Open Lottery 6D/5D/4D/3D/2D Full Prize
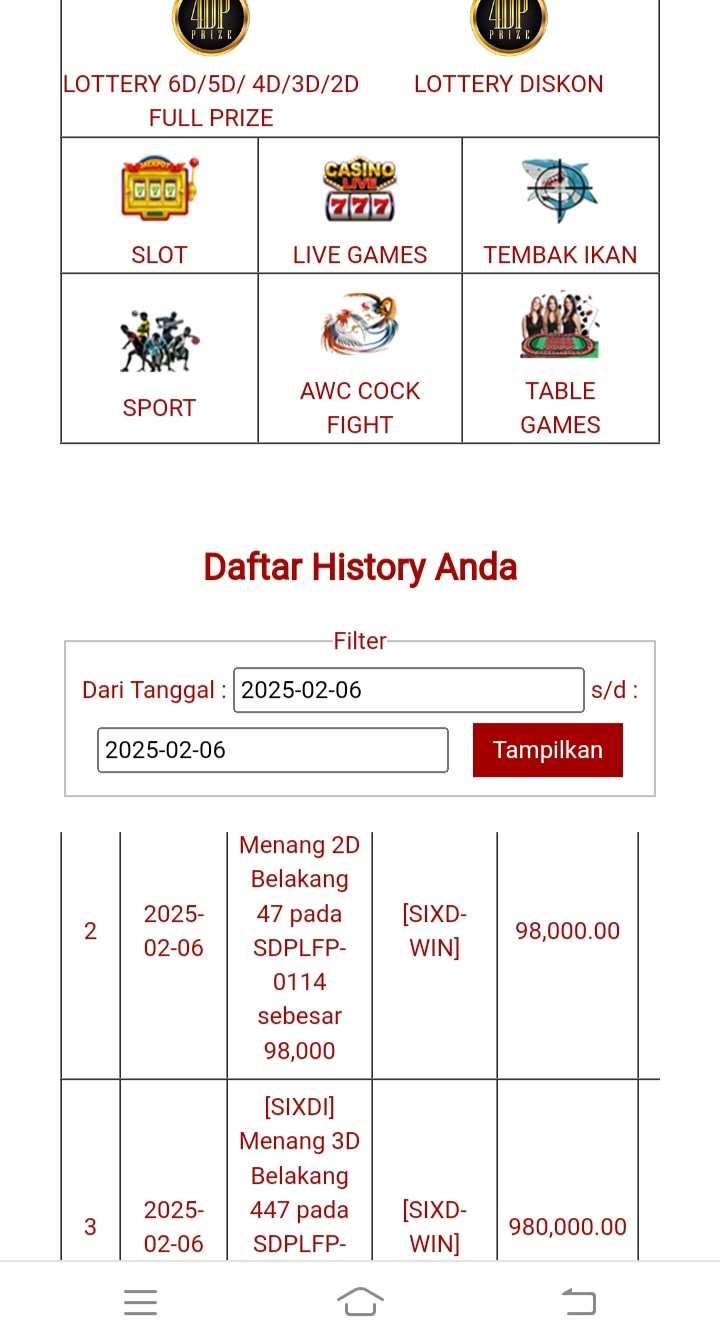Screen dimensions: 720x1344 [210, 68]
